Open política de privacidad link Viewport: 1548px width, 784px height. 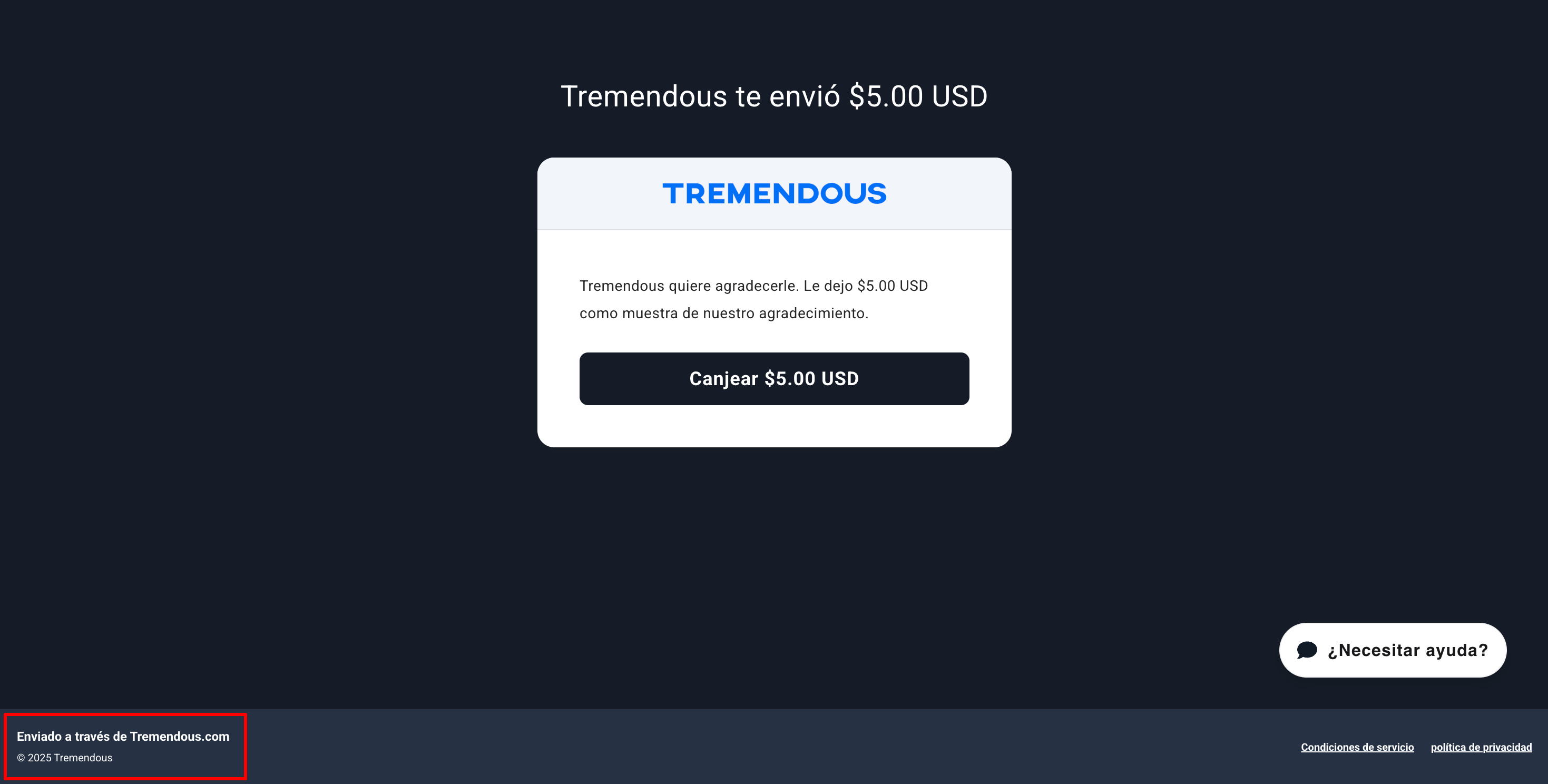point(1481,747)
